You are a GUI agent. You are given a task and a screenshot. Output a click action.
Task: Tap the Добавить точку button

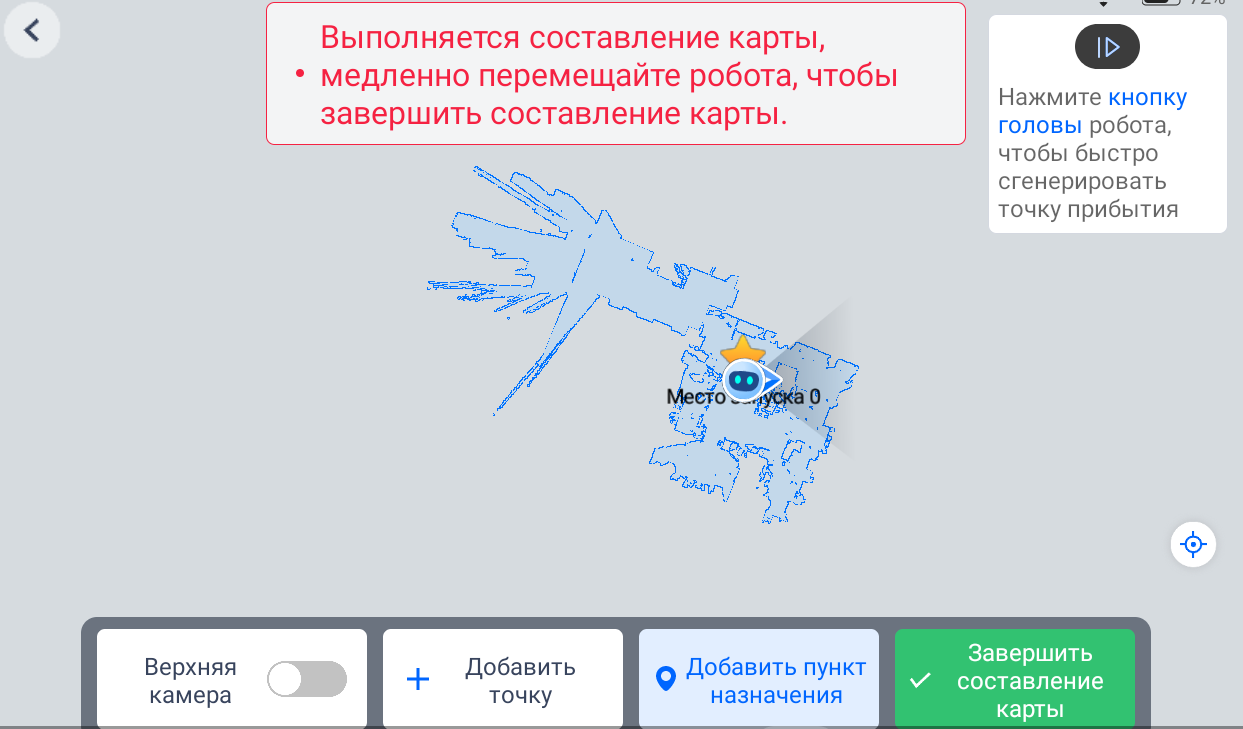(x=502, y=680)
